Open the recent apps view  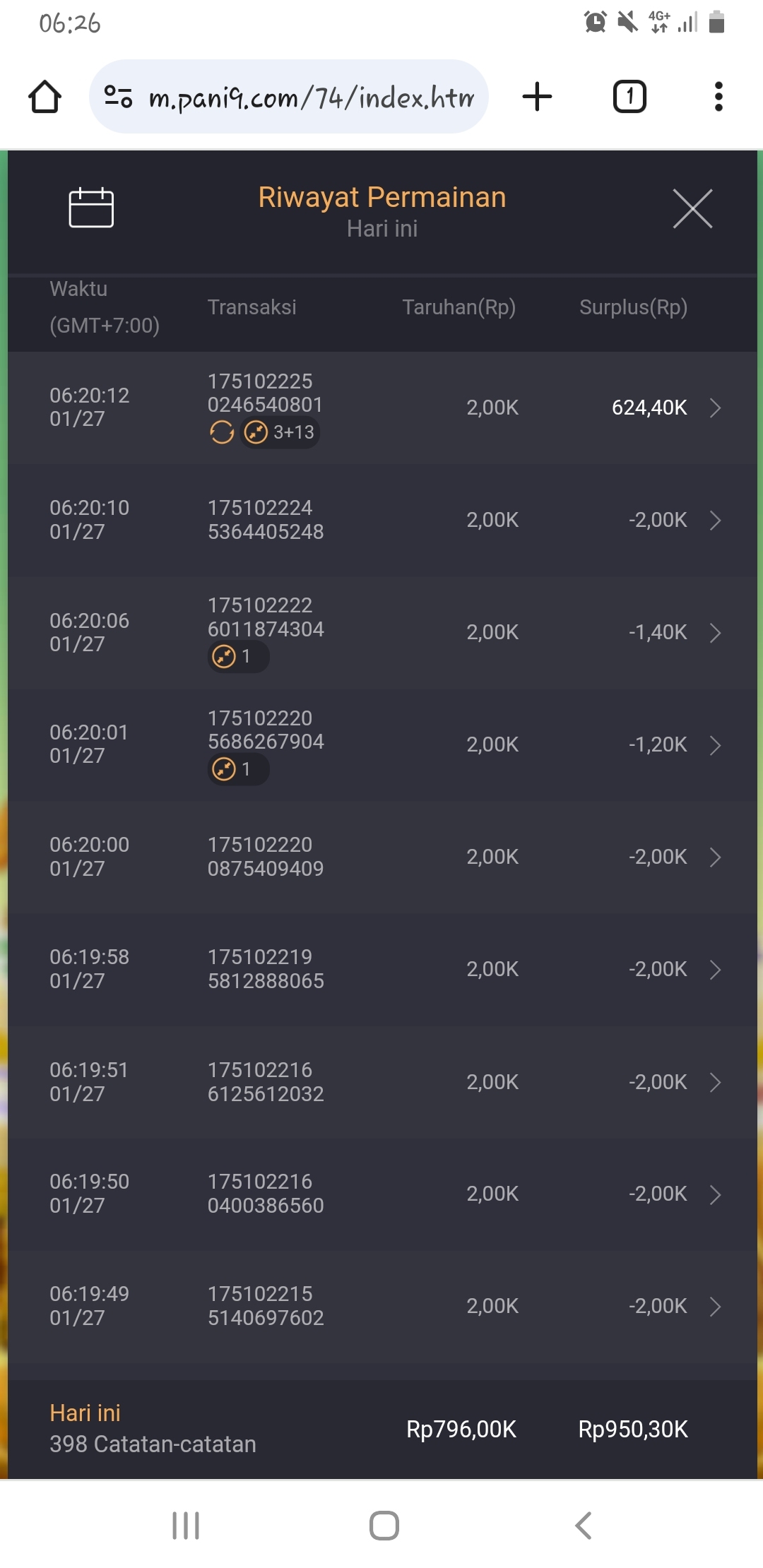click(x=186, y=1526)
